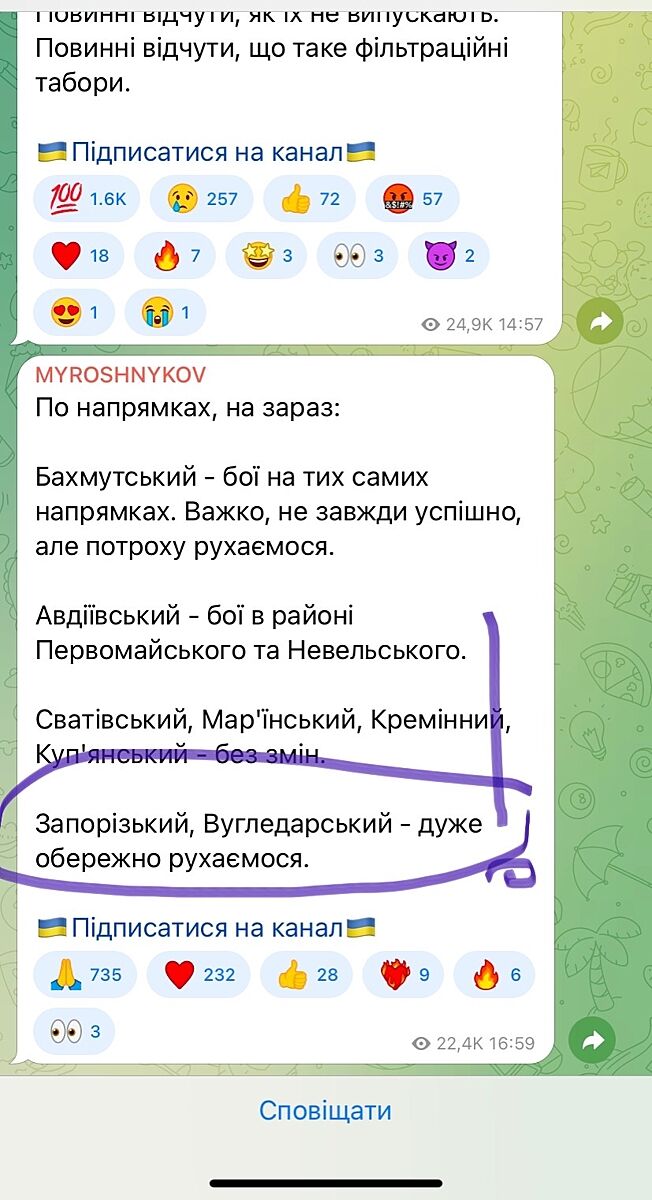
Task: Tap the 100 reaction with 1.6K
Action: 85,199
